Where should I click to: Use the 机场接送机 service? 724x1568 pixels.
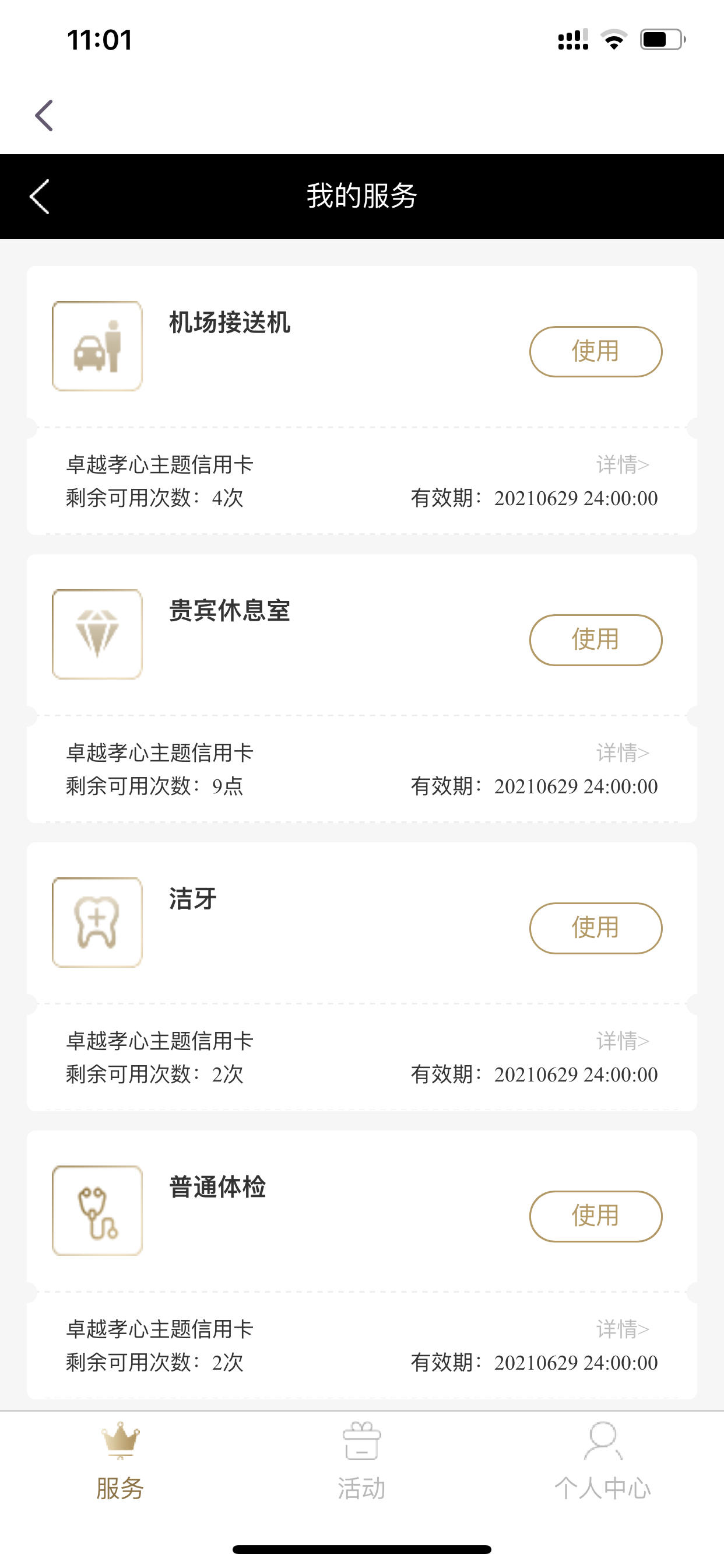596,351
